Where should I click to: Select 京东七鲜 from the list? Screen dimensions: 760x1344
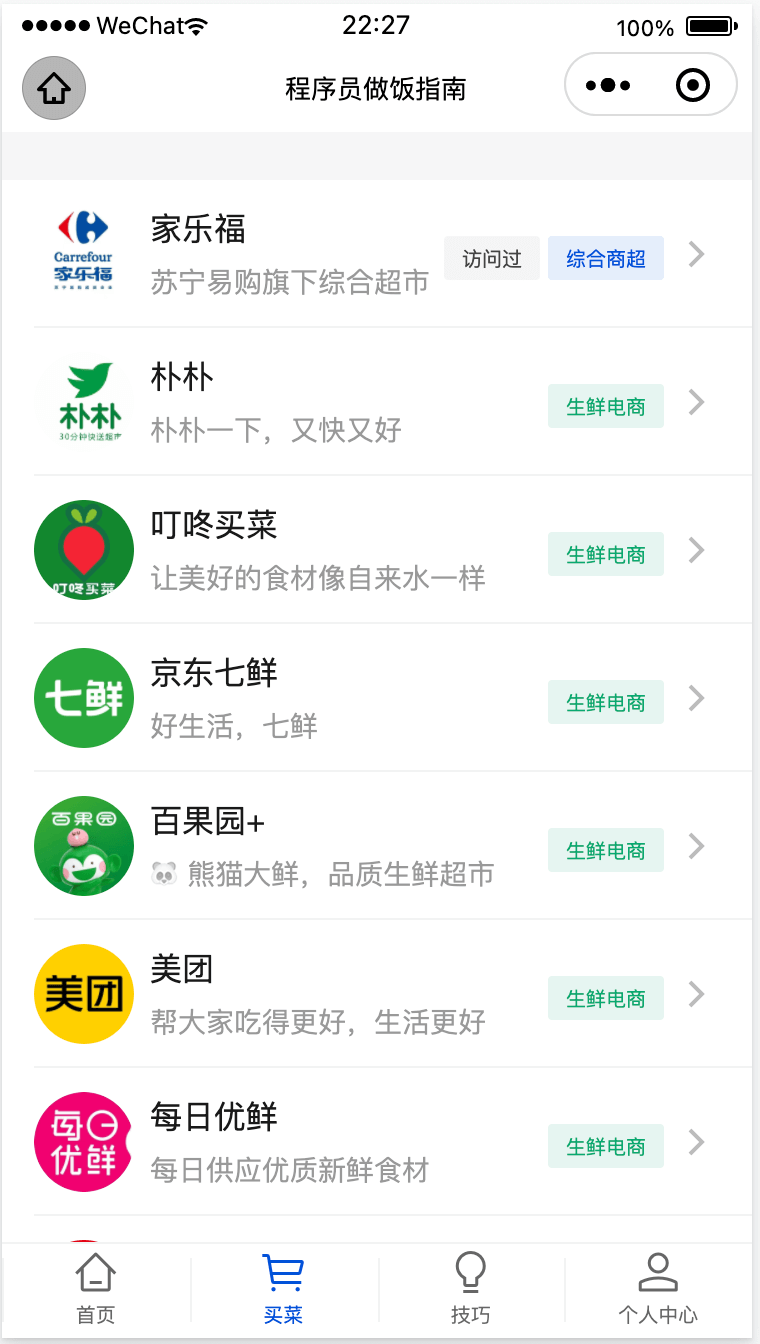tap(377, 697)
